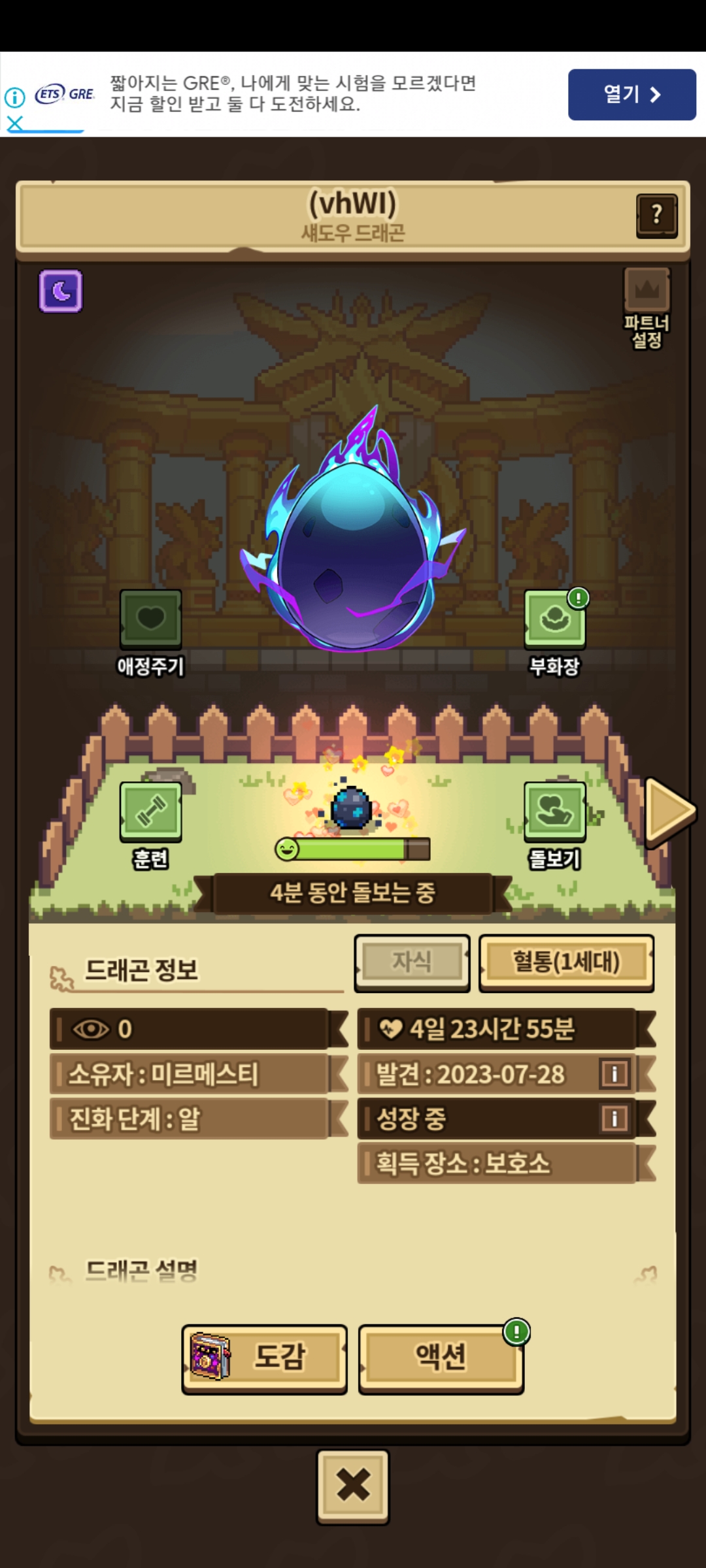Show info for 성장 중 status
This screenshot has width=706, height=1568.
[614, 1119]
